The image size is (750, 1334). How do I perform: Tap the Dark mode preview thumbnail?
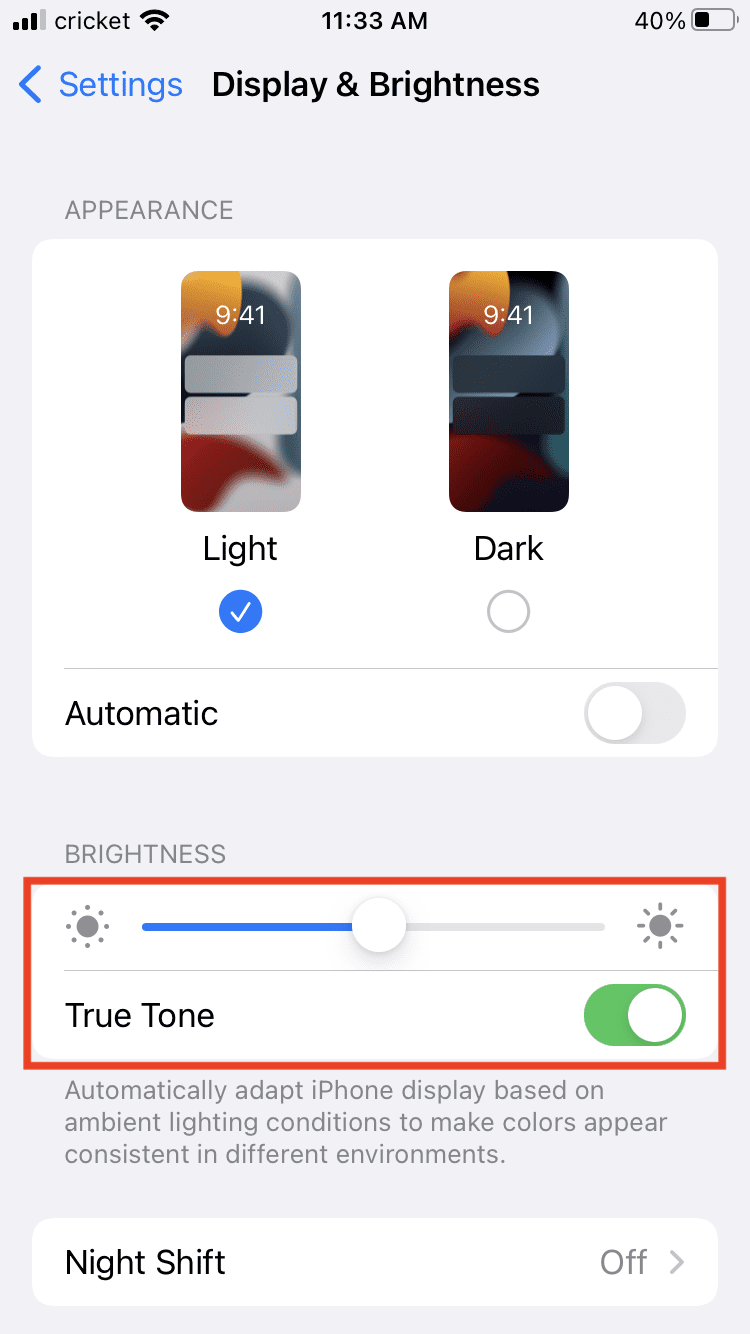[508, 391]
